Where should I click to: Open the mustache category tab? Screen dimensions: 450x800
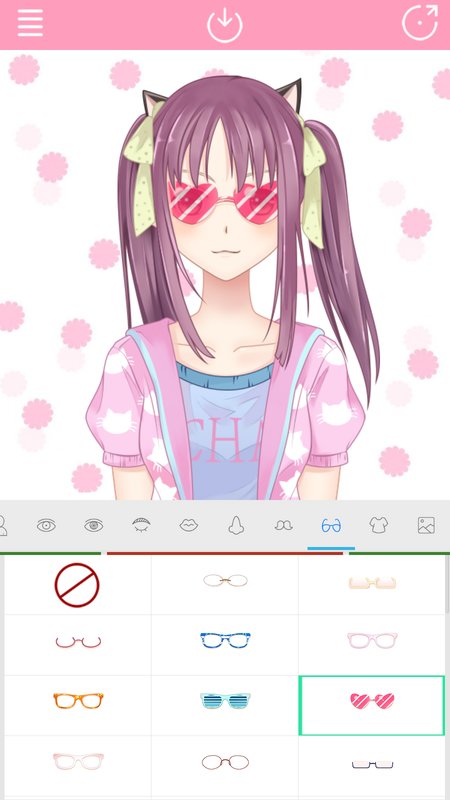[284, 525]
